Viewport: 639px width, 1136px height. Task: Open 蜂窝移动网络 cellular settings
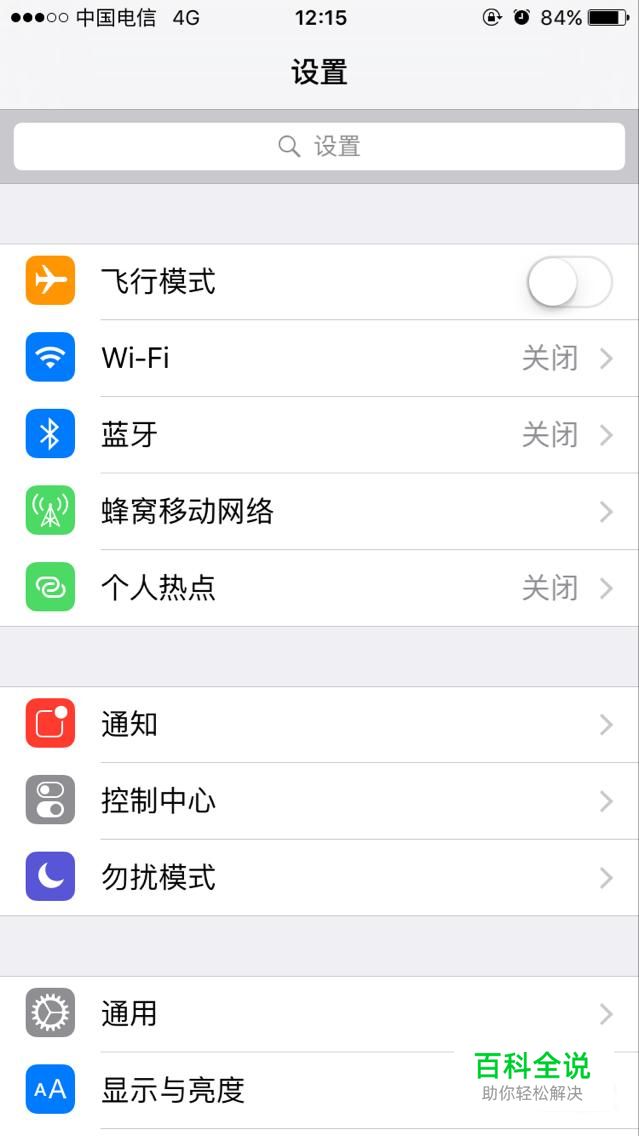pos(319,512)
